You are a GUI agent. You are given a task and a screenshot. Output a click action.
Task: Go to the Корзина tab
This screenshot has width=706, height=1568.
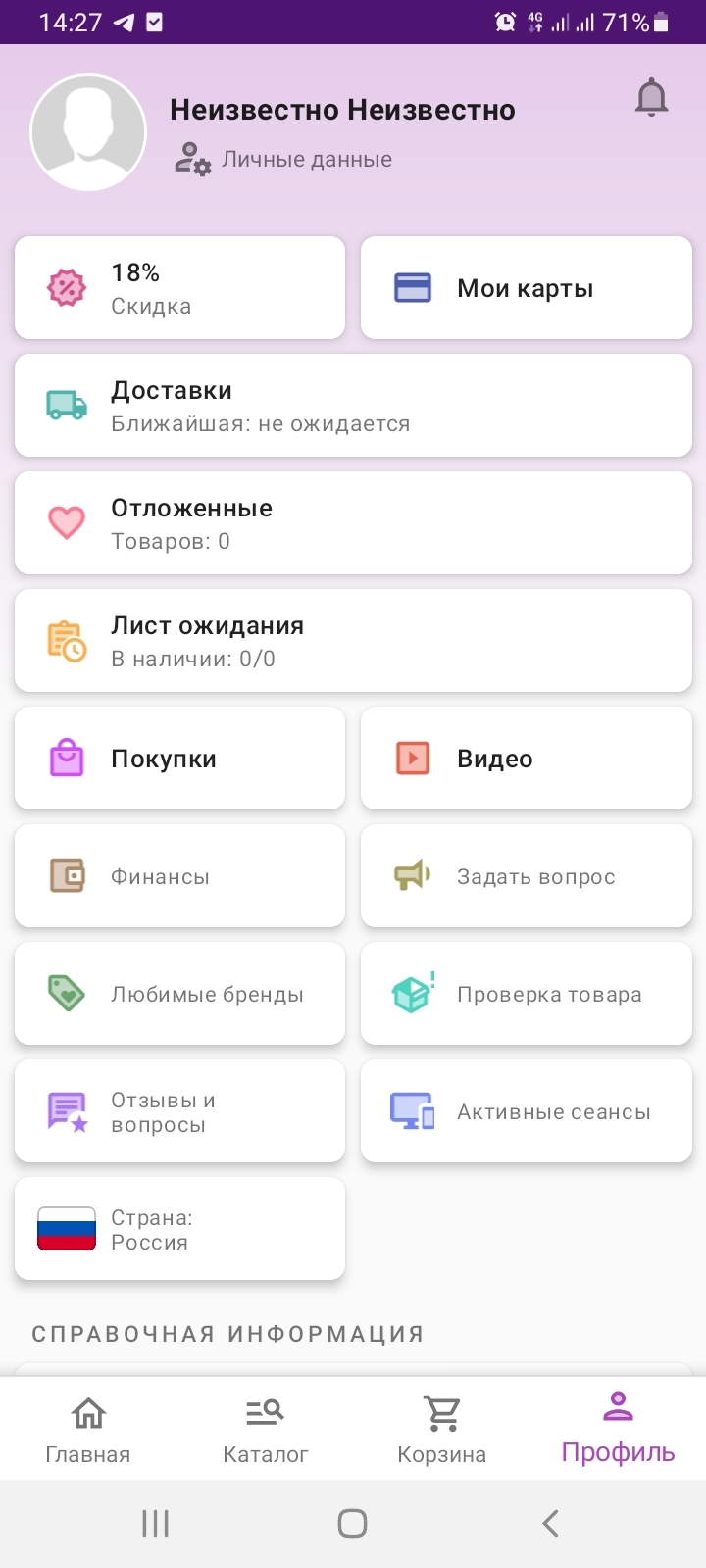tap(441, 1429)
